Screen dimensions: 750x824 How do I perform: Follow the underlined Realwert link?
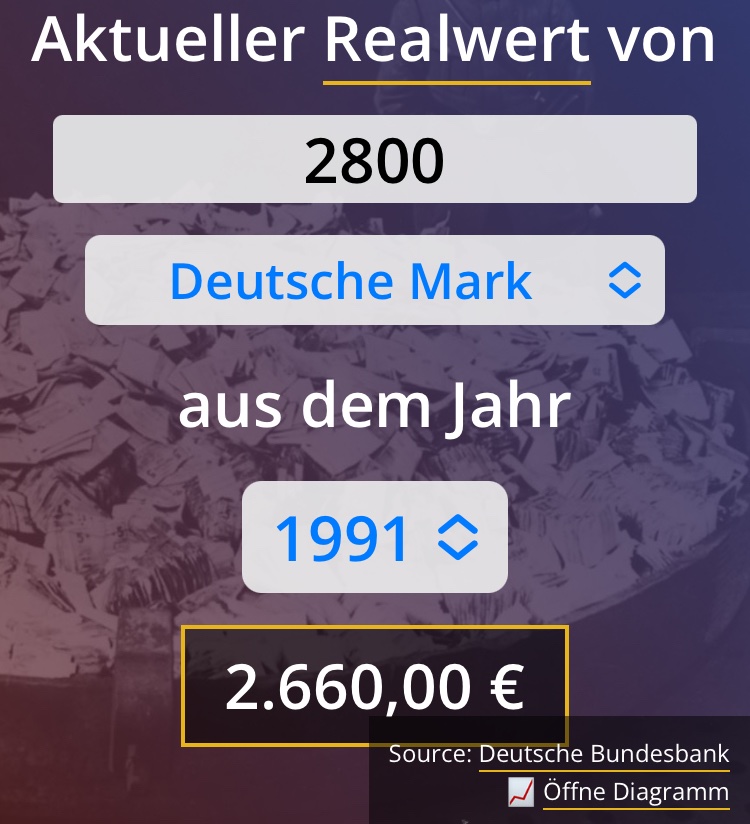456,42
